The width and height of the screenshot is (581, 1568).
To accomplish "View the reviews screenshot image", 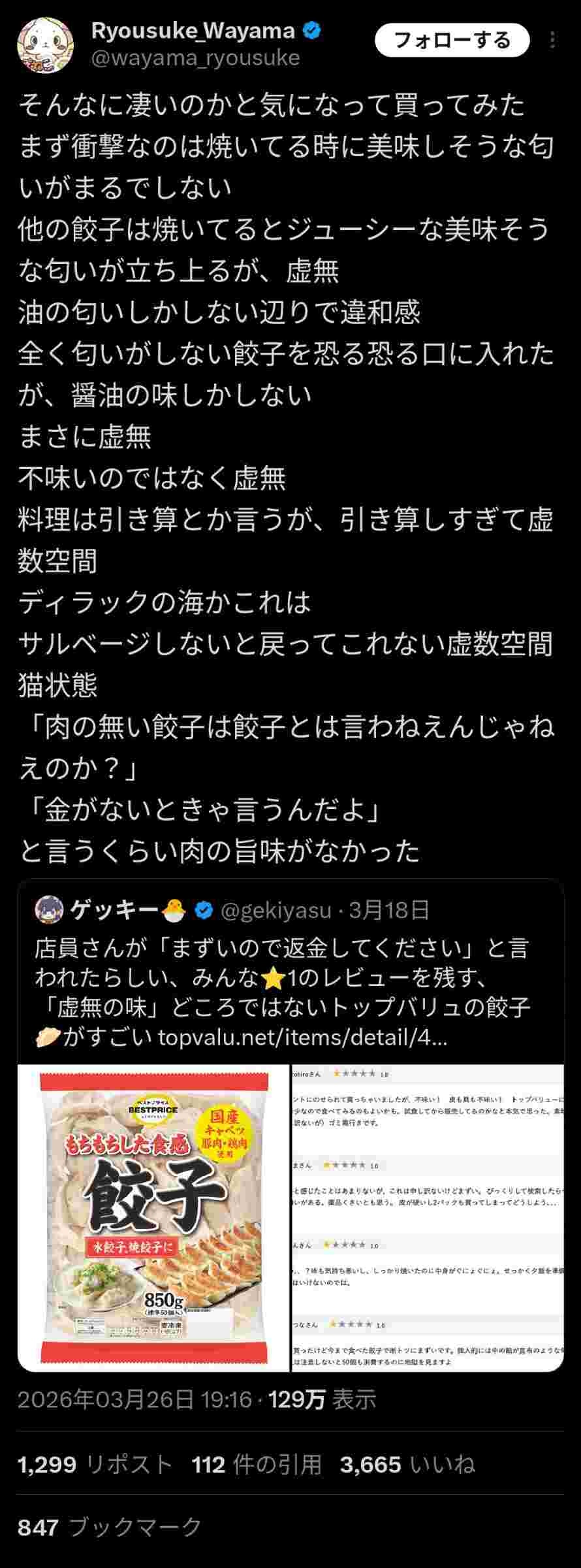I will pyautogui.click(x=428, y=1218).
